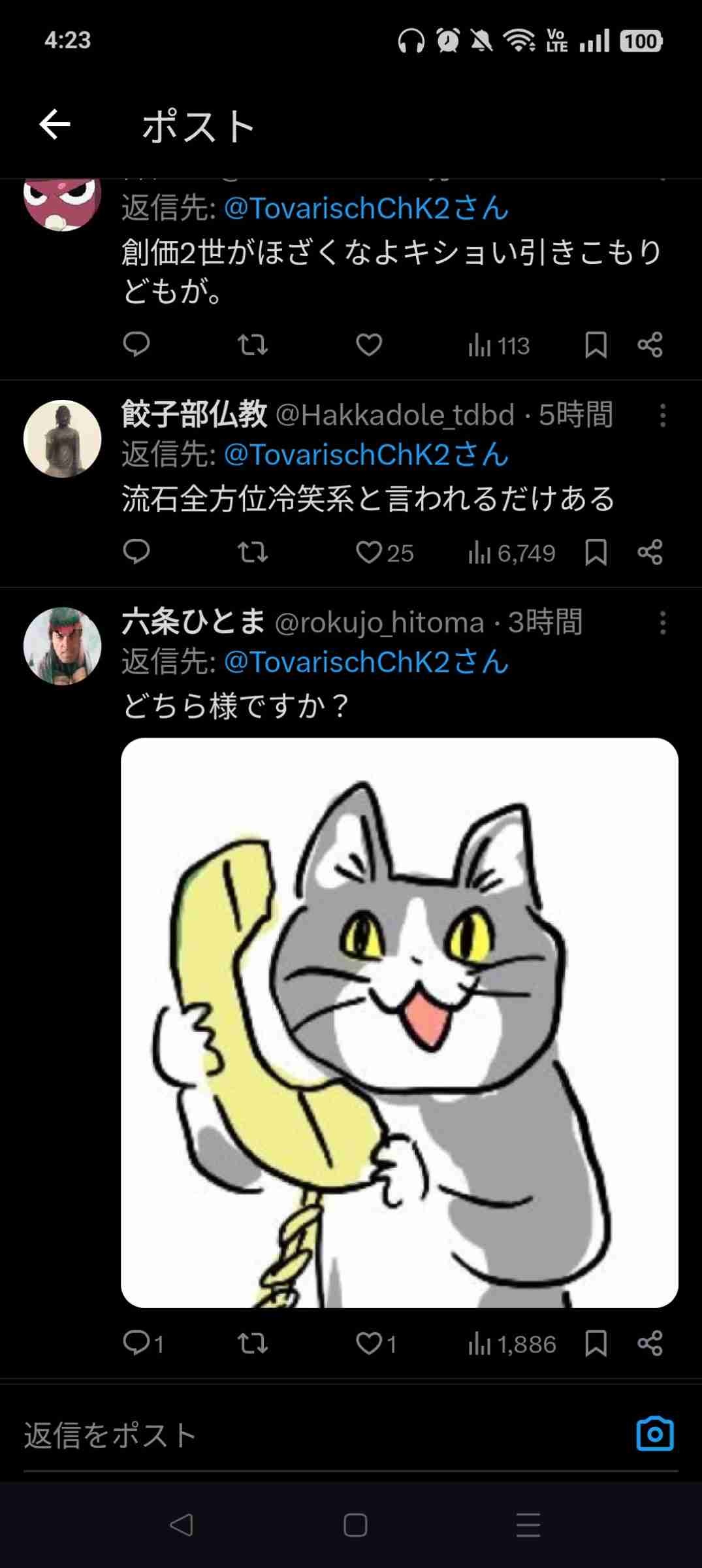Attach a photo with the camera icon
Viewport: 702px width, 1568px height.
pos(654,1435)
